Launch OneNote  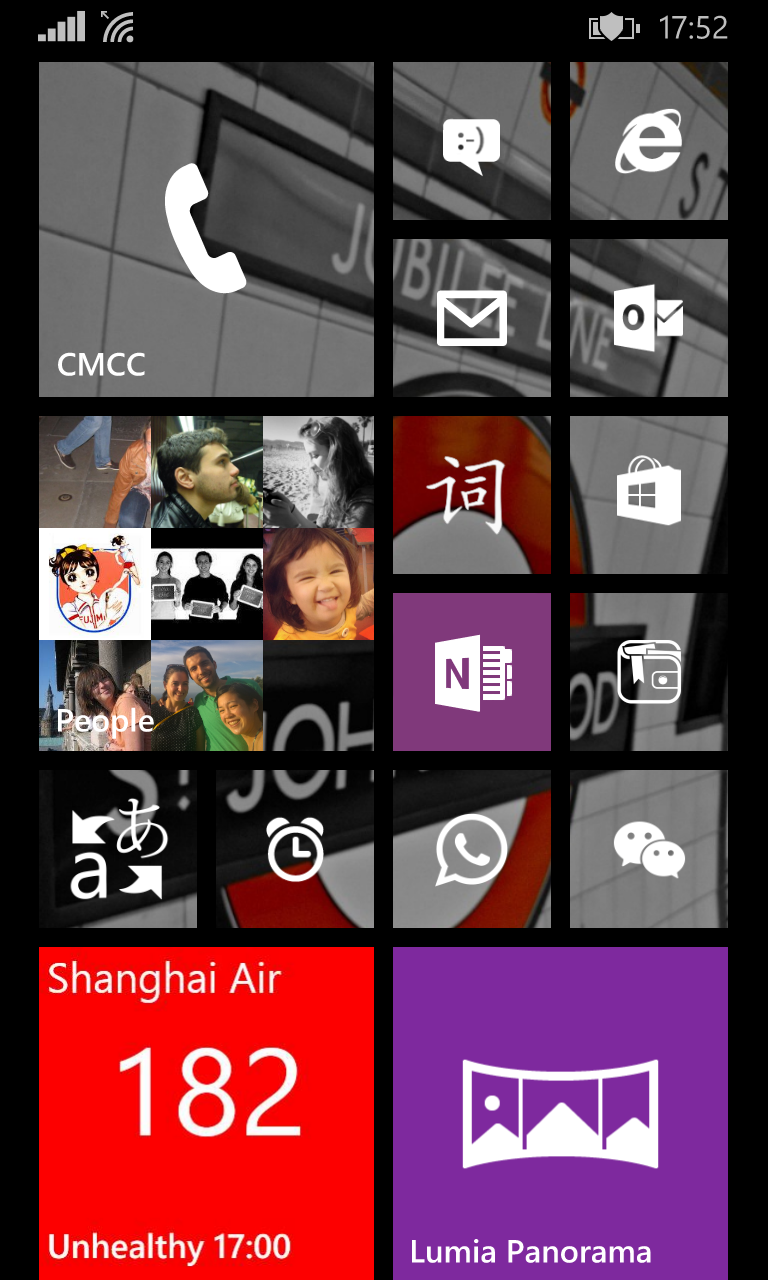click(471, 672)
